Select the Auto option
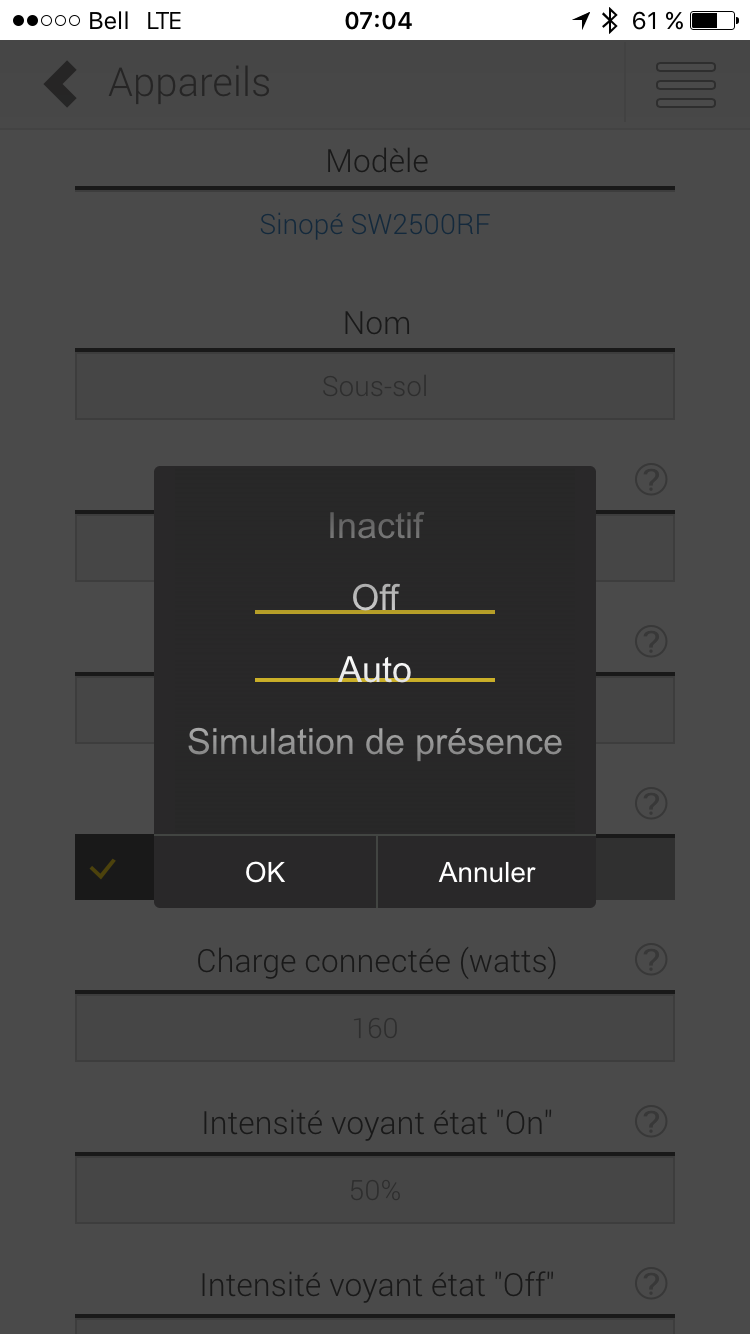 pyautogui.click(x=375, y=669)
